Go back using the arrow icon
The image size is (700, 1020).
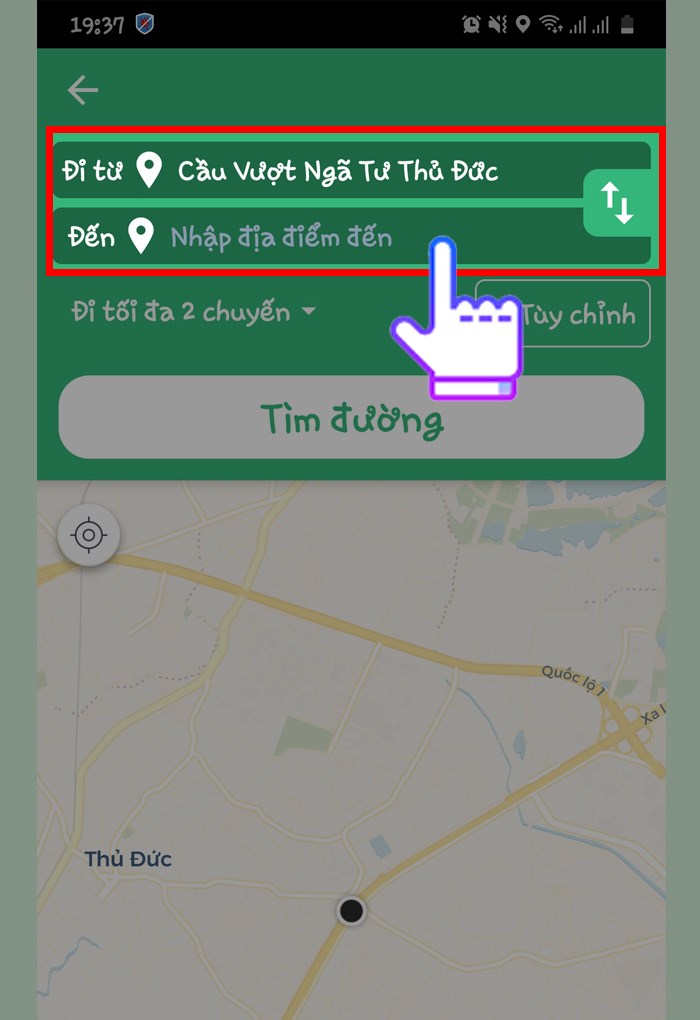[83, 91]
